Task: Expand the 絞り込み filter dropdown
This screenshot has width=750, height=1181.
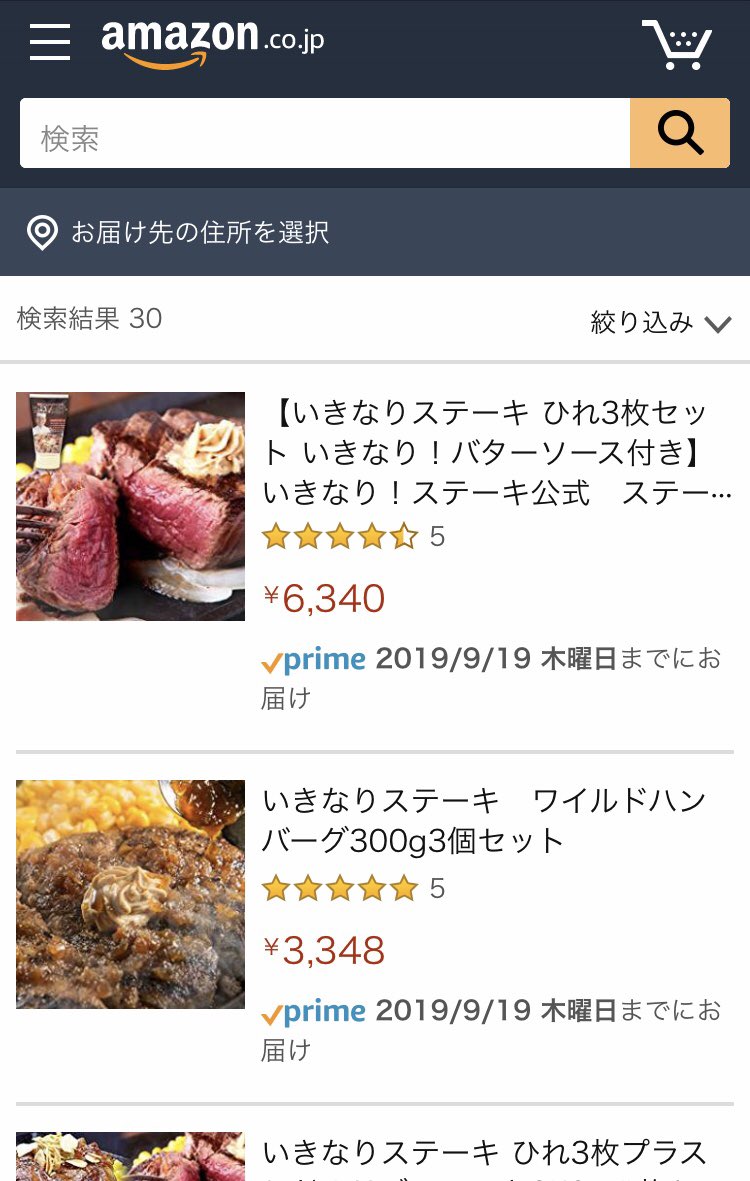Action: (661, 322)
